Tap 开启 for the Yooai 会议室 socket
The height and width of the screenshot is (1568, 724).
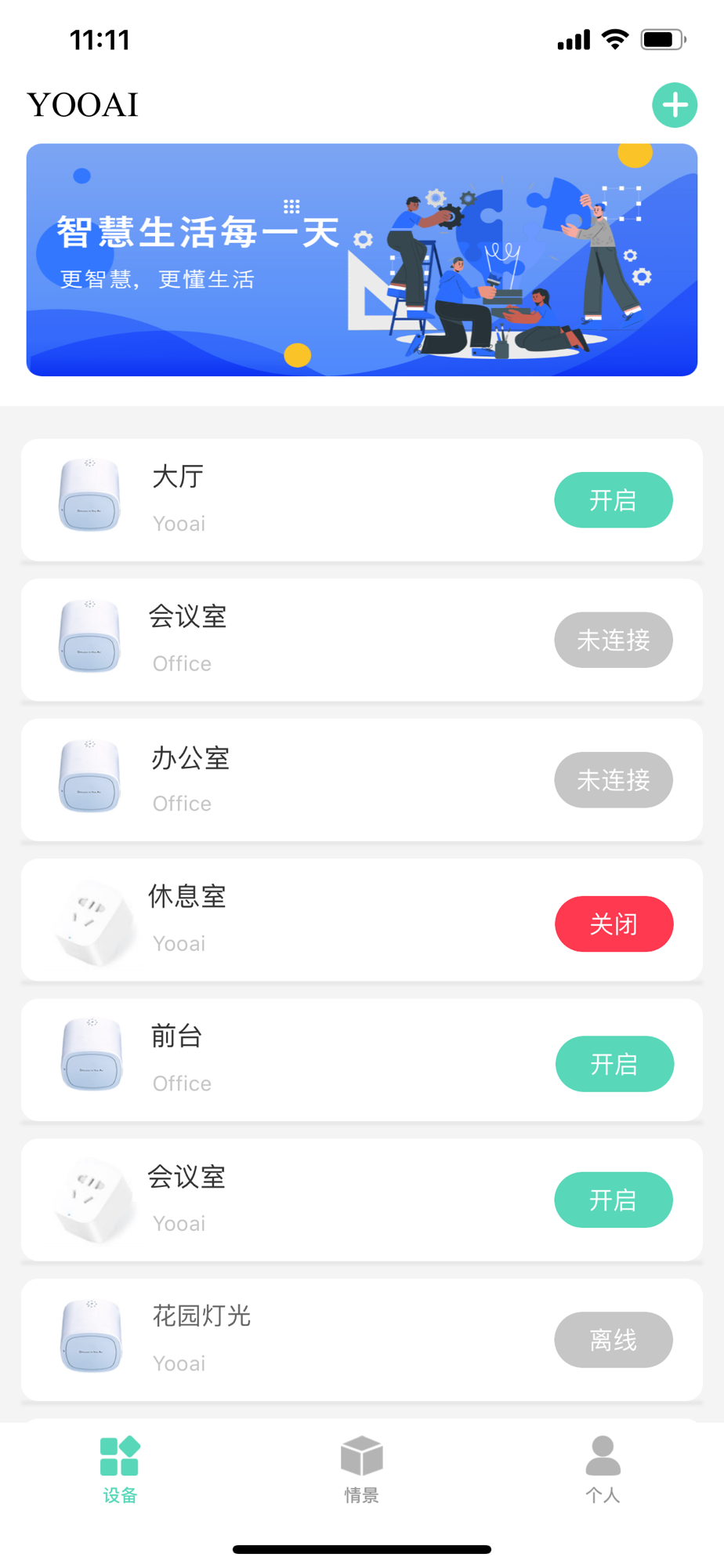coord(614,1200)
